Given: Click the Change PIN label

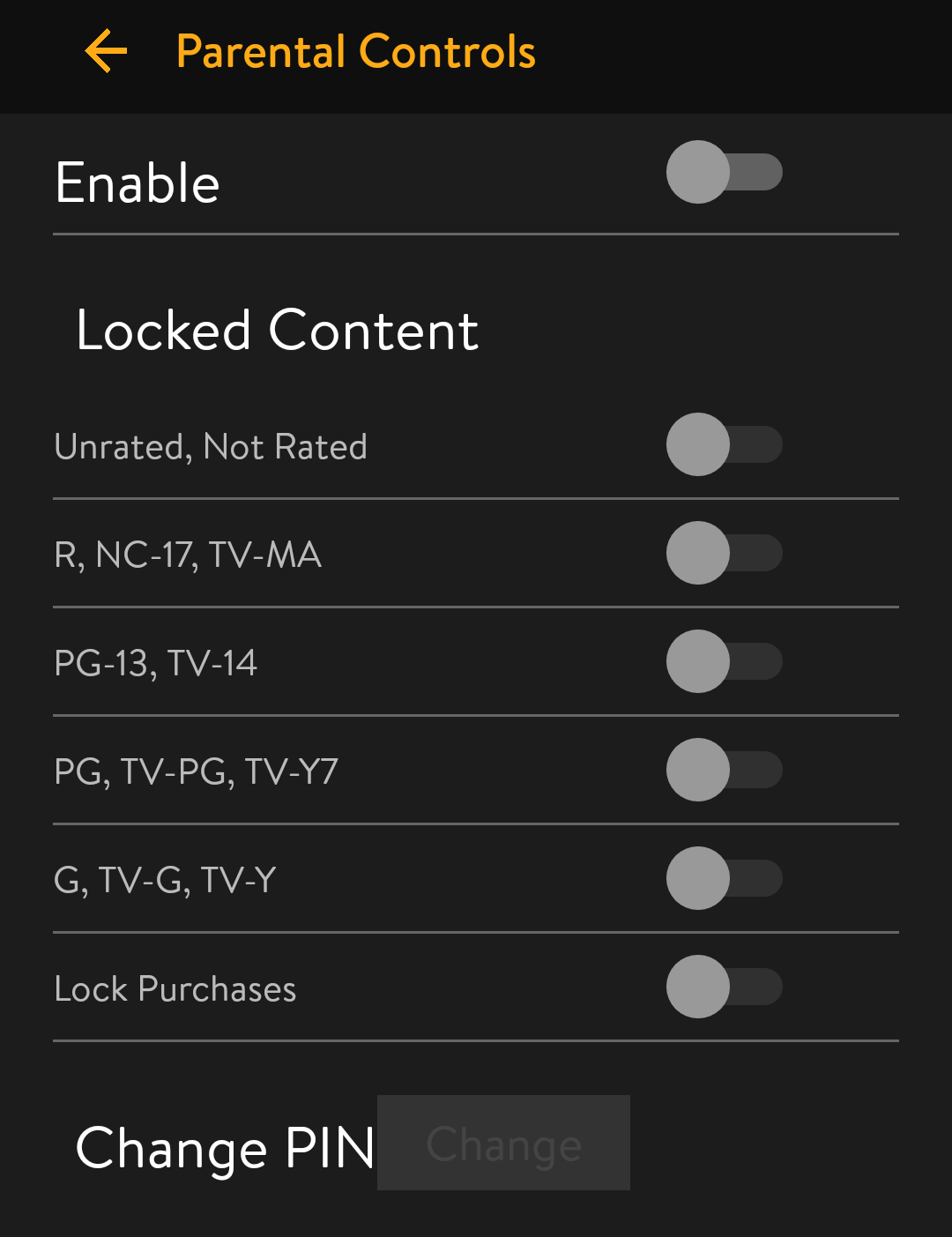Looking at the screenshot, I should coord(227,1146).
